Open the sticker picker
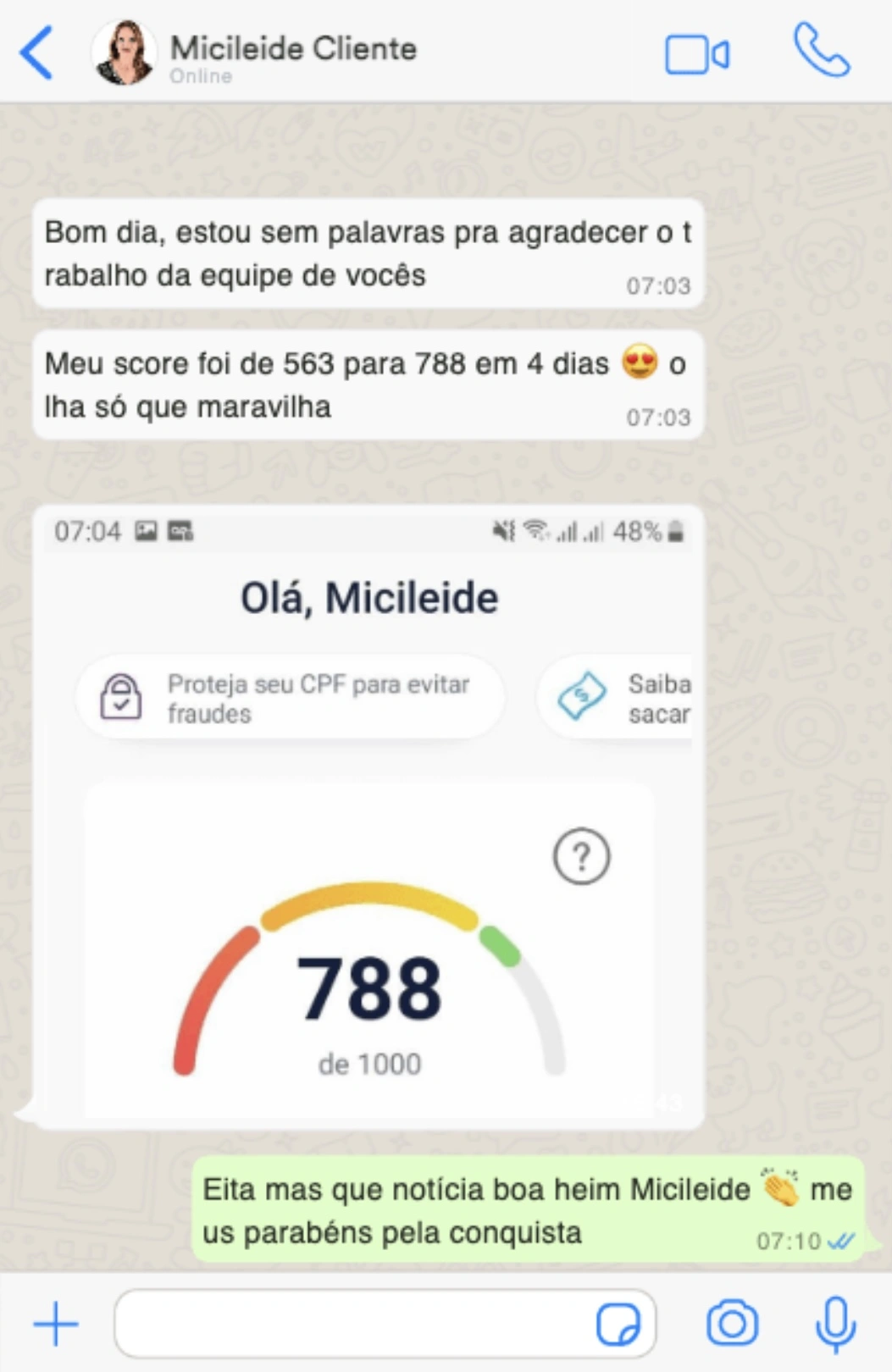892x1372 pixels. click(619, 1324)
